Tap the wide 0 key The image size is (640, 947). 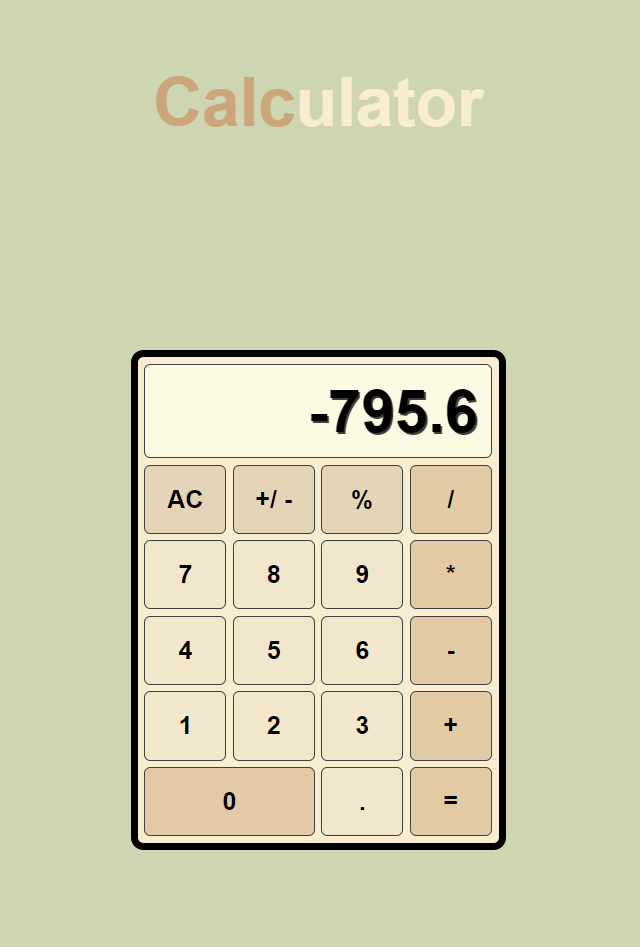point(229,801)
